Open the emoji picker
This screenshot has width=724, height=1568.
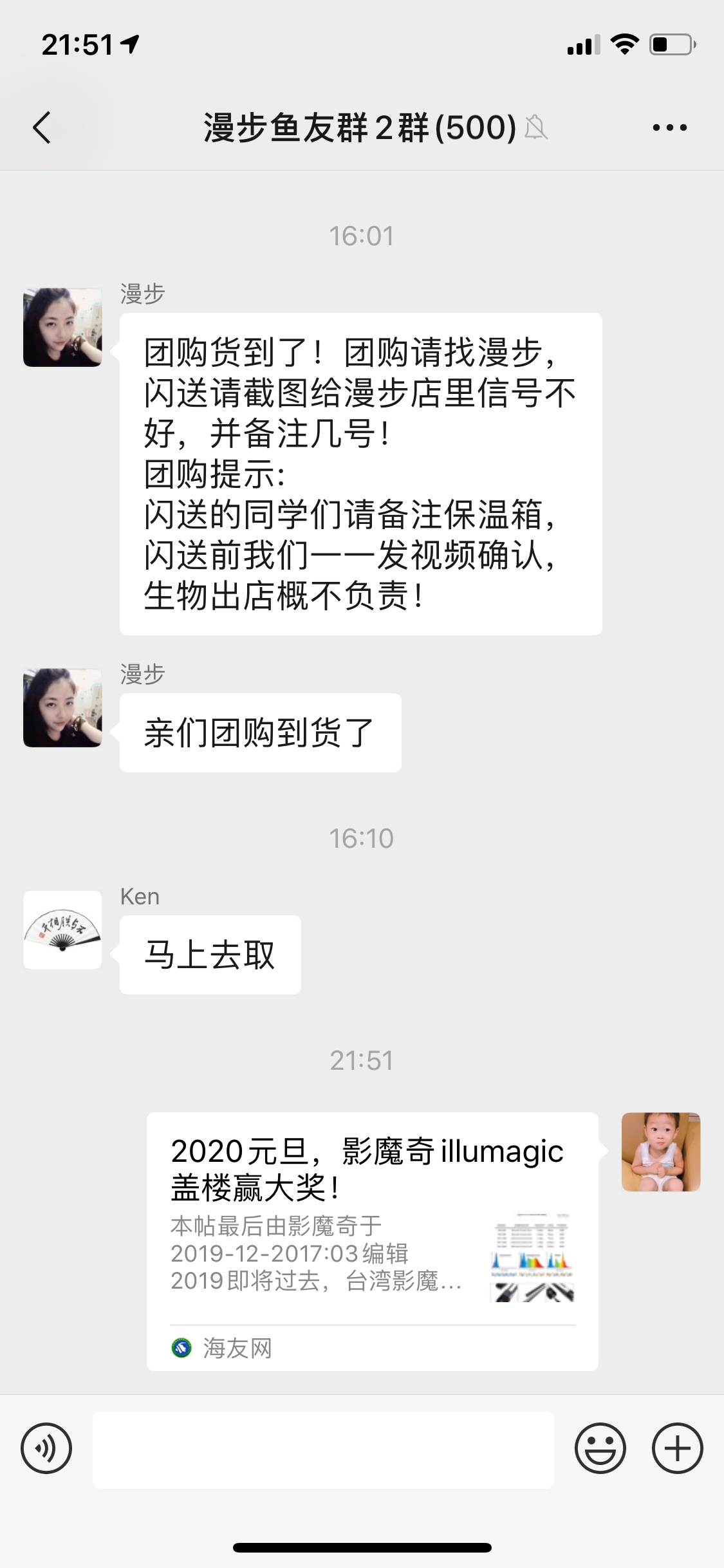(x=600, y=1448)
